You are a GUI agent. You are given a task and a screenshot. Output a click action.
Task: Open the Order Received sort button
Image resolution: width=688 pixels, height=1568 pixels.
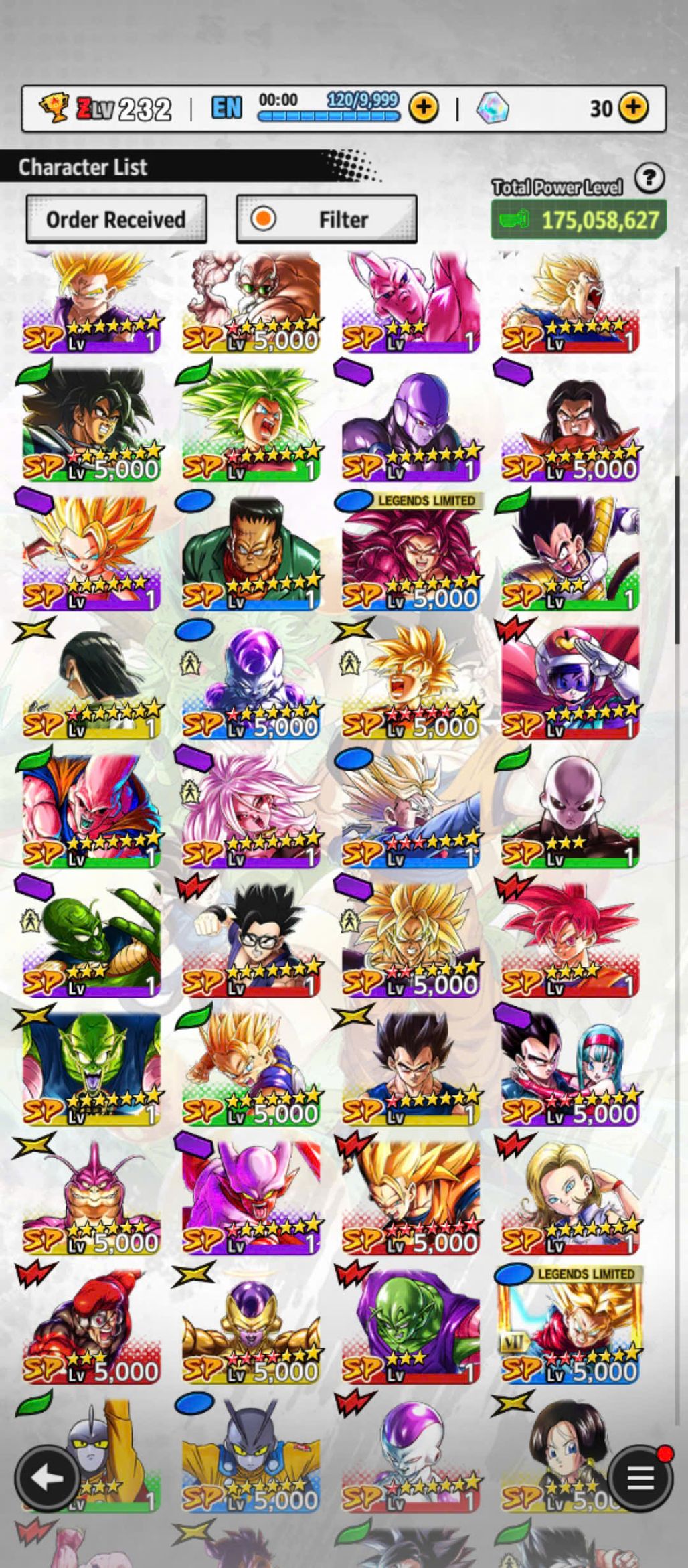[116, 220]
